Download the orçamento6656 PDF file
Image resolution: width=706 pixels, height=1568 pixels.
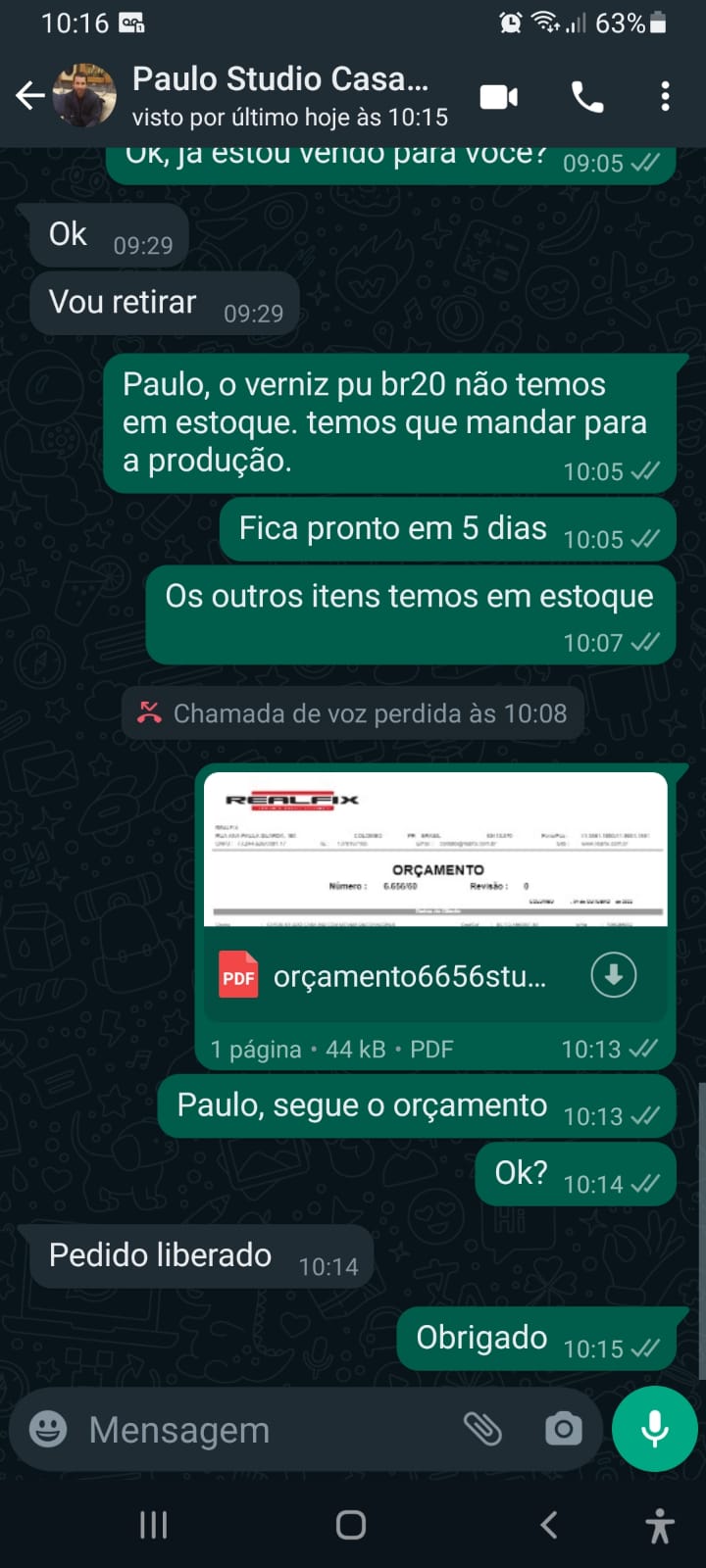[614, 975]
